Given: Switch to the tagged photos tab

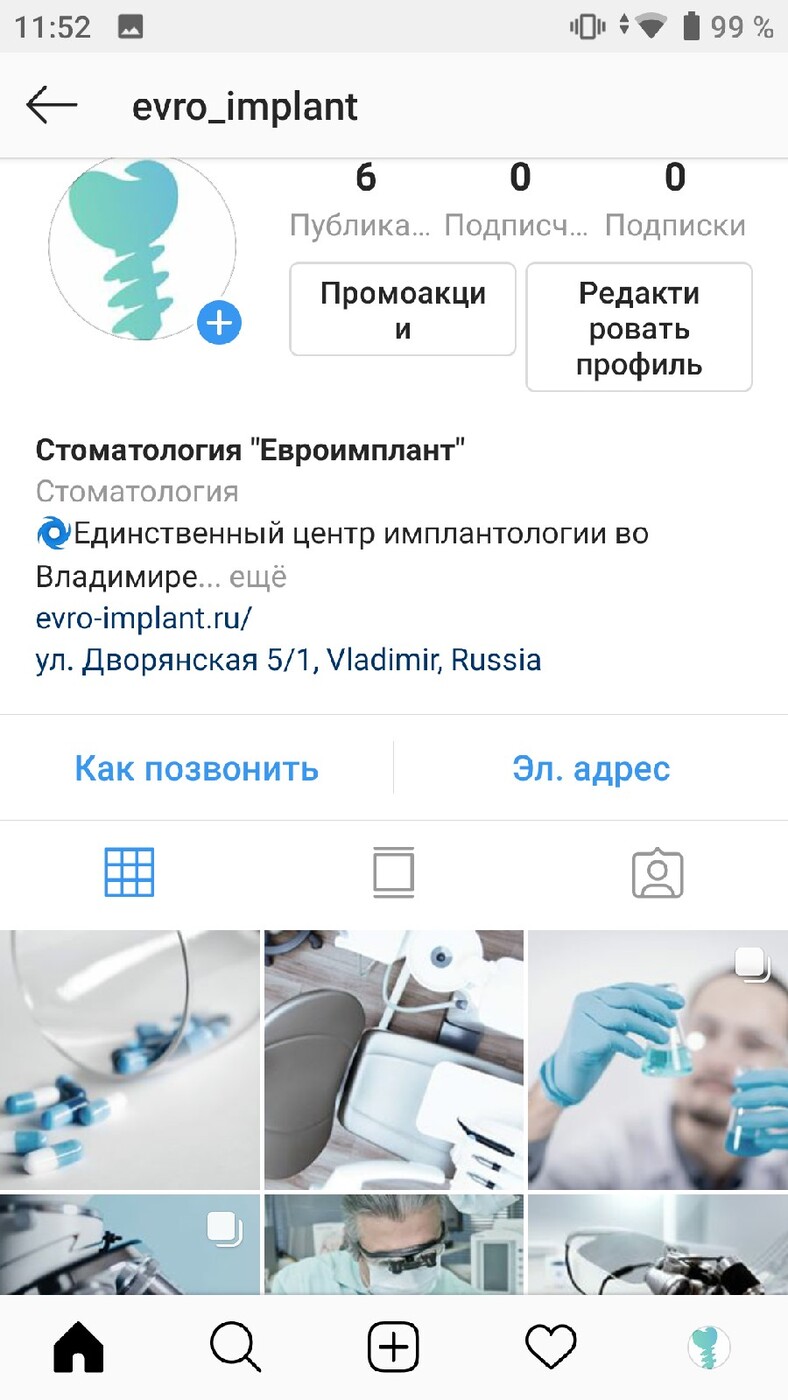Looking at the screenshot, I should tap(657, 873).
